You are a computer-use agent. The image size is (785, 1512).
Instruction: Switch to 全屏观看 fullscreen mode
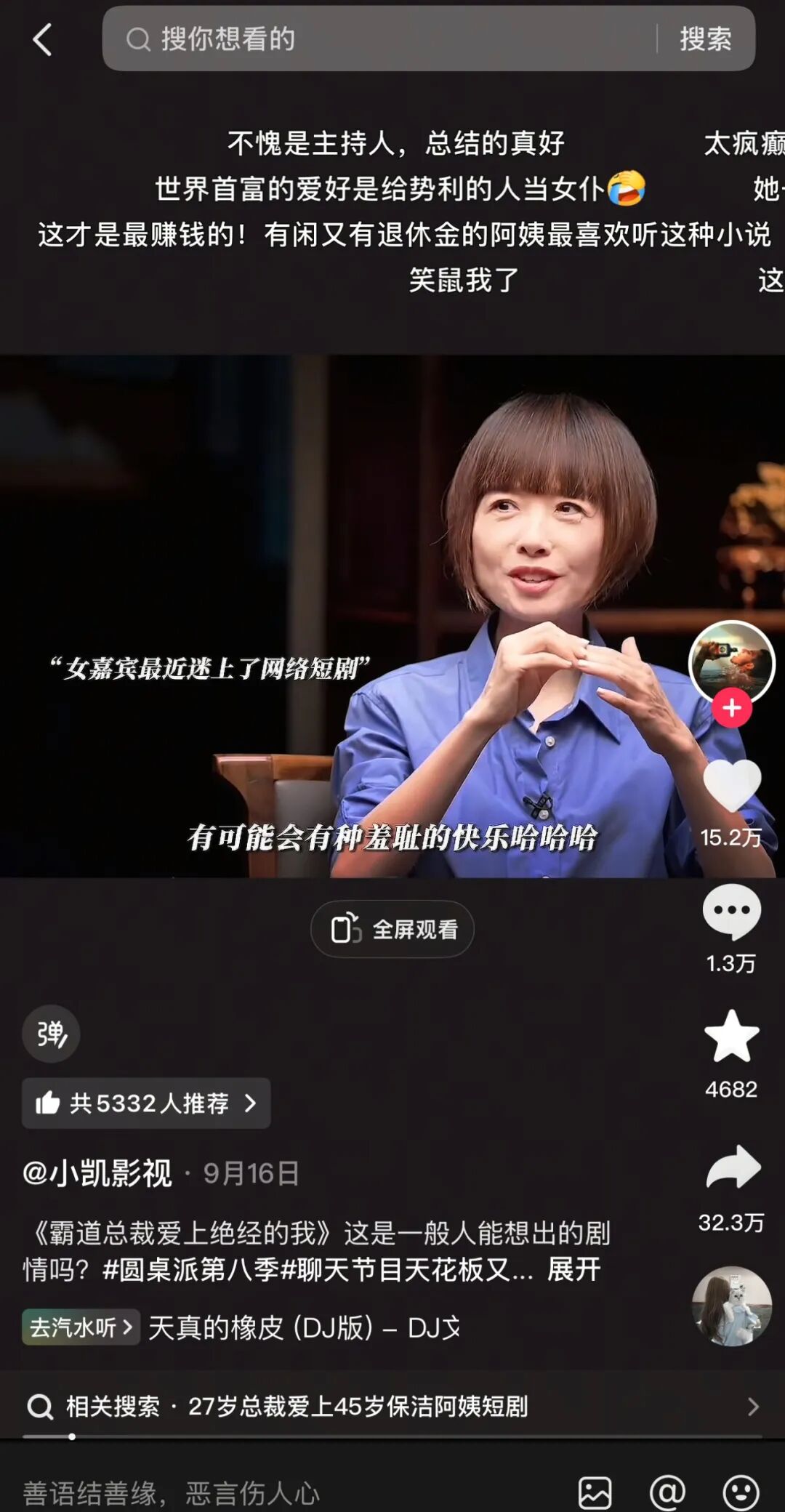click(x=392, y=929)
